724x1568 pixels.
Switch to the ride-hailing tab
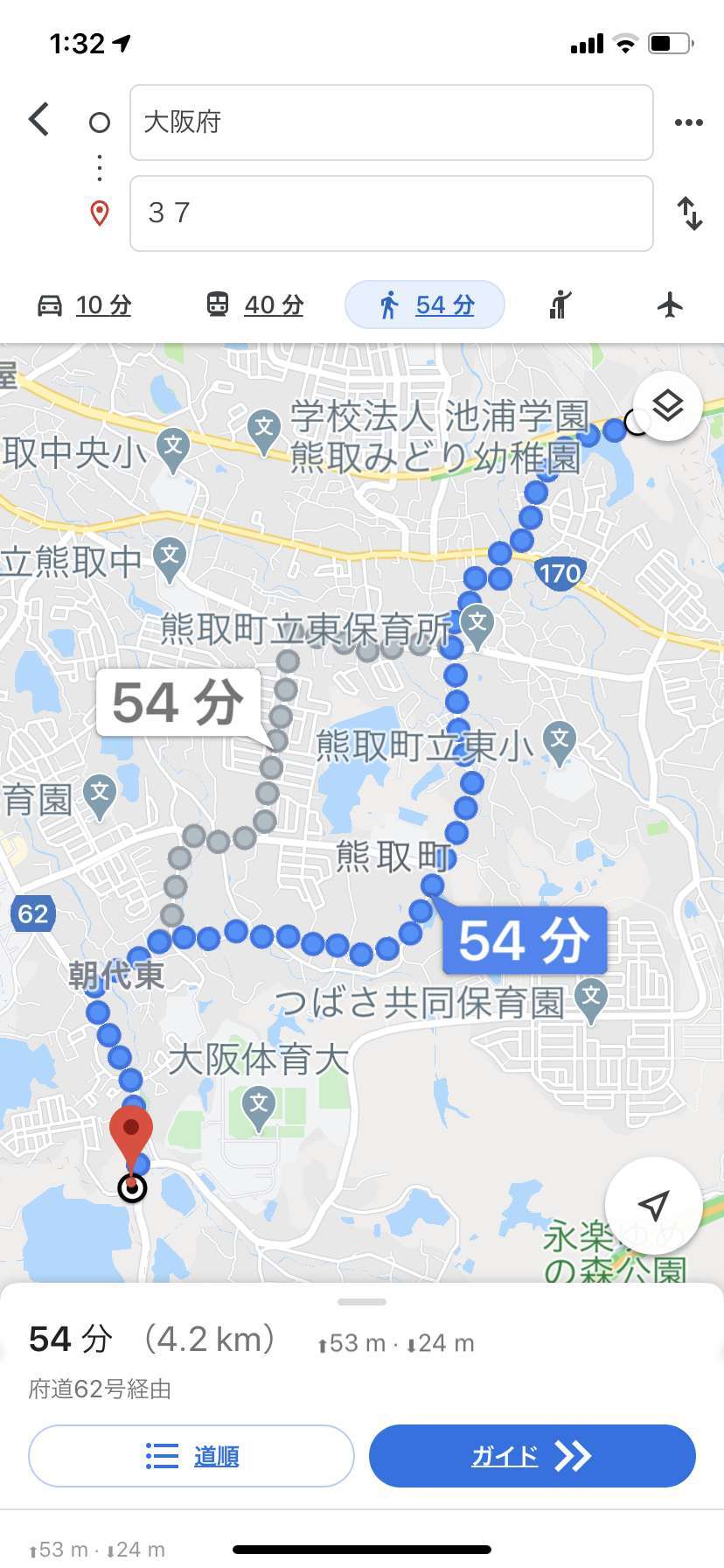click(560, 304)
